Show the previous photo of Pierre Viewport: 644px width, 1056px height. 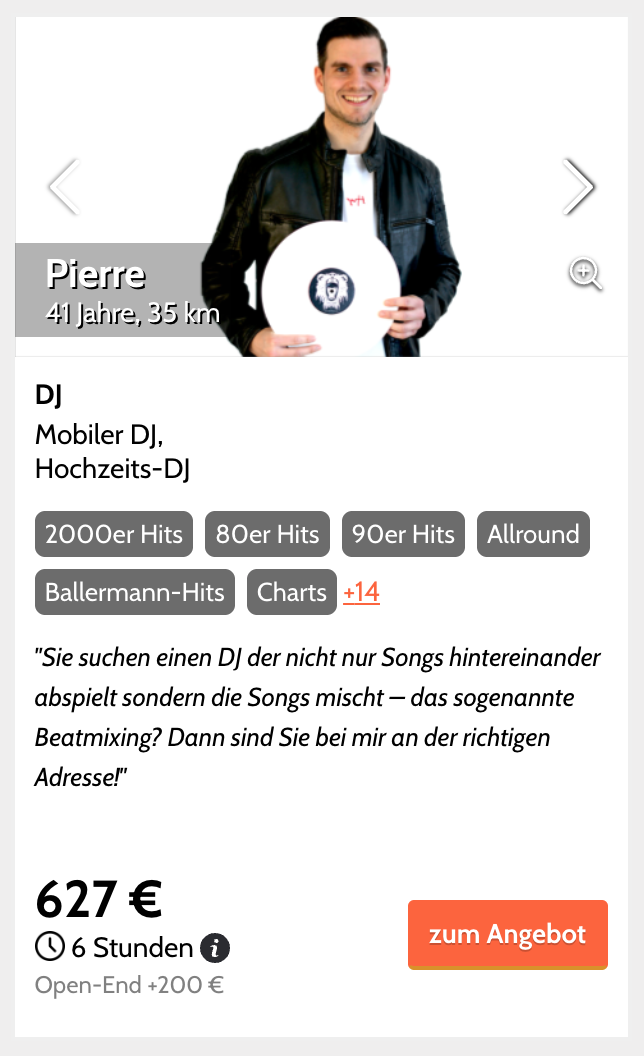[64, 187]
